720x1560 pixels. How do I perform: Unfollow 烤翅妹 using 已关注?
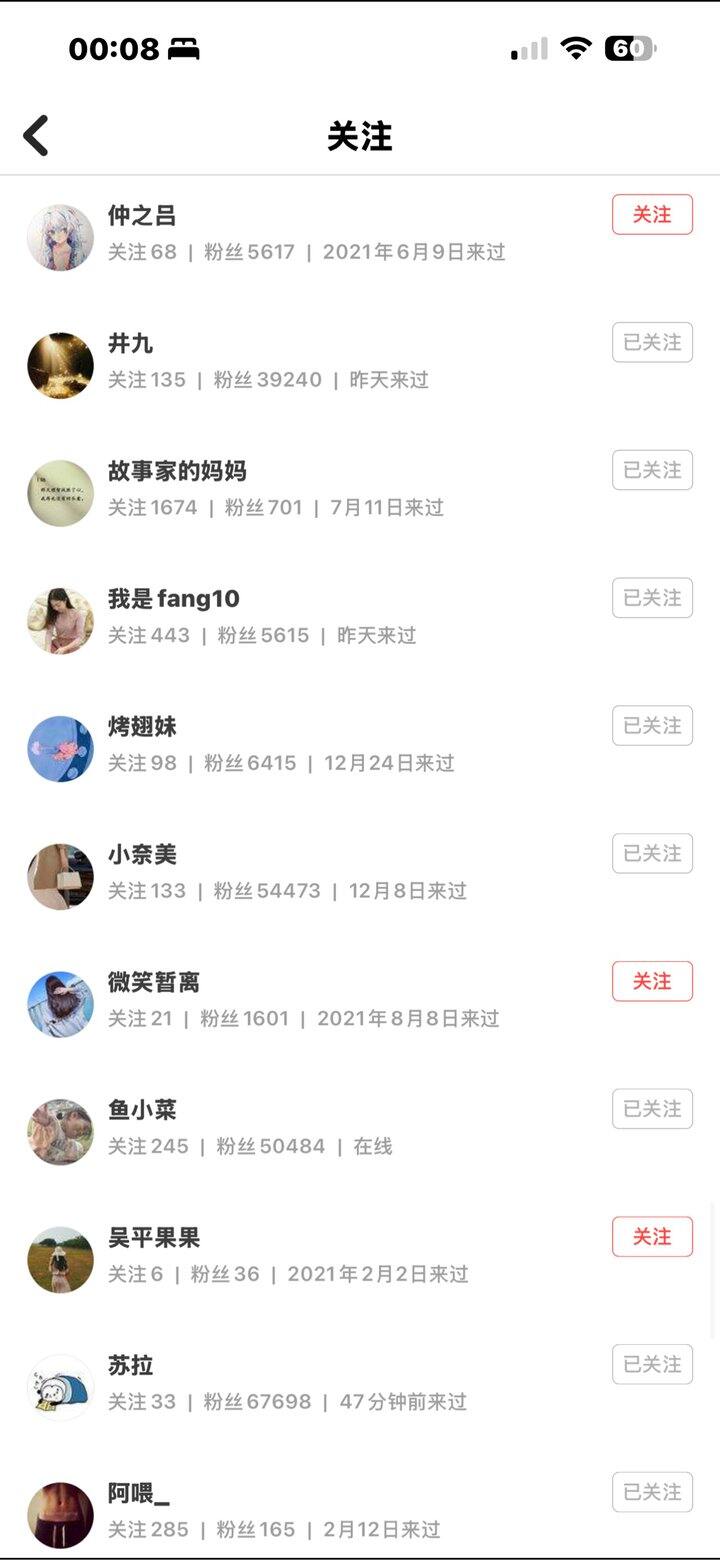652,726
